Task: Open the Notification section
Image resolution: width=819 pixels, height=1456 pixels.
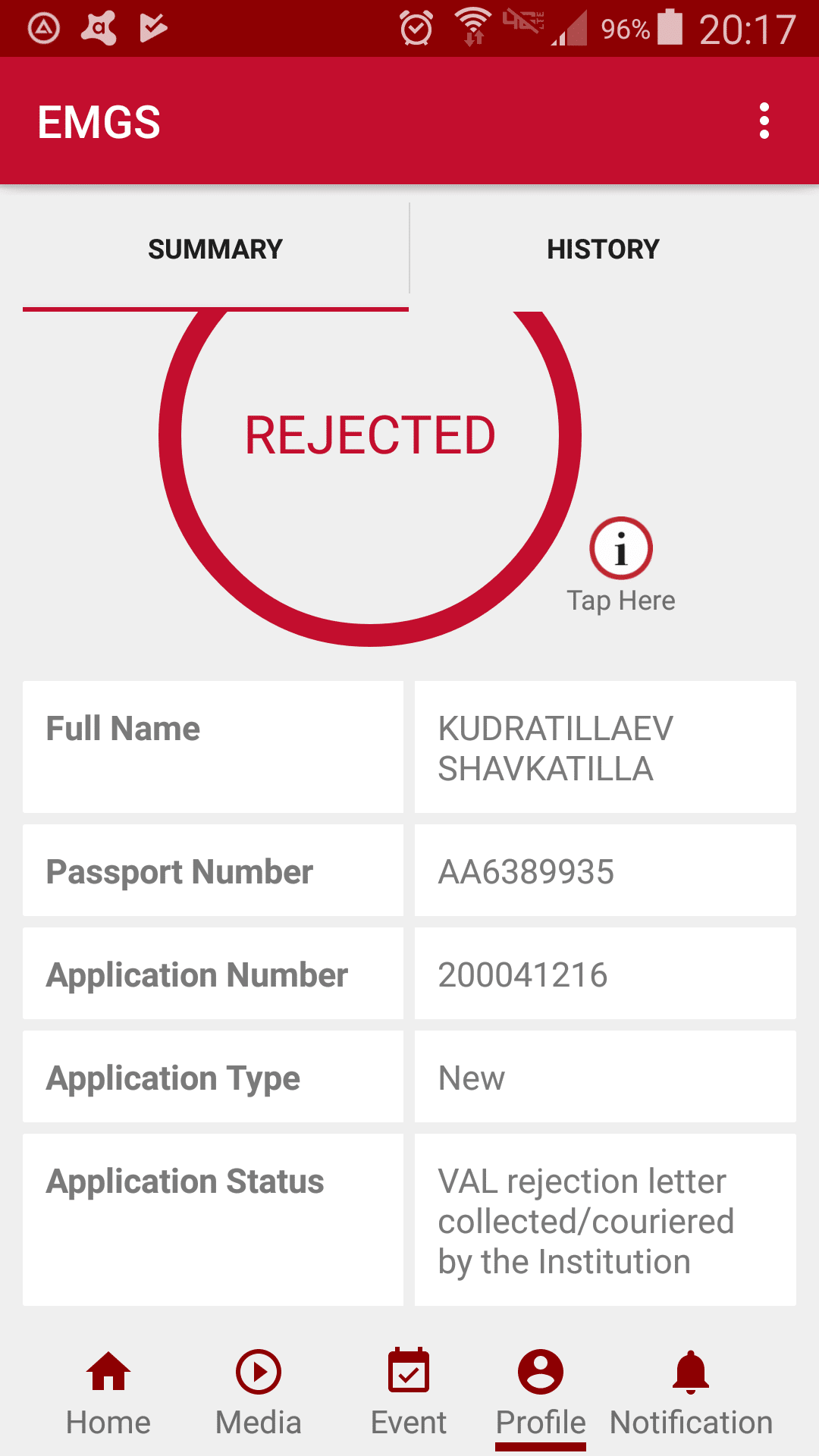Action: point(691,1394)
